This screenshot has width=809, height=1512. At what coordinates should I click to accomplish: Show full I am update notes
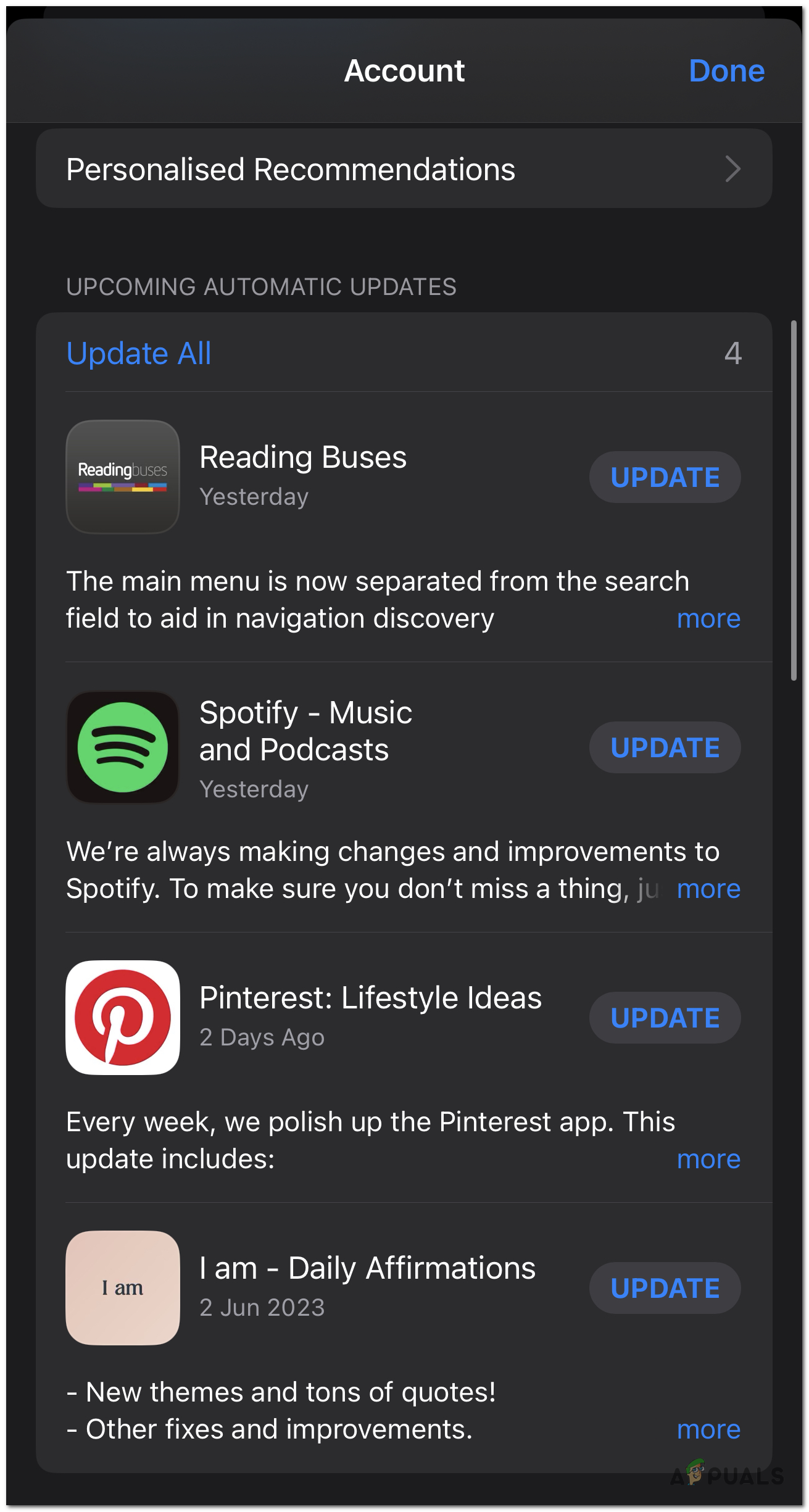(x=708, y=1429)
